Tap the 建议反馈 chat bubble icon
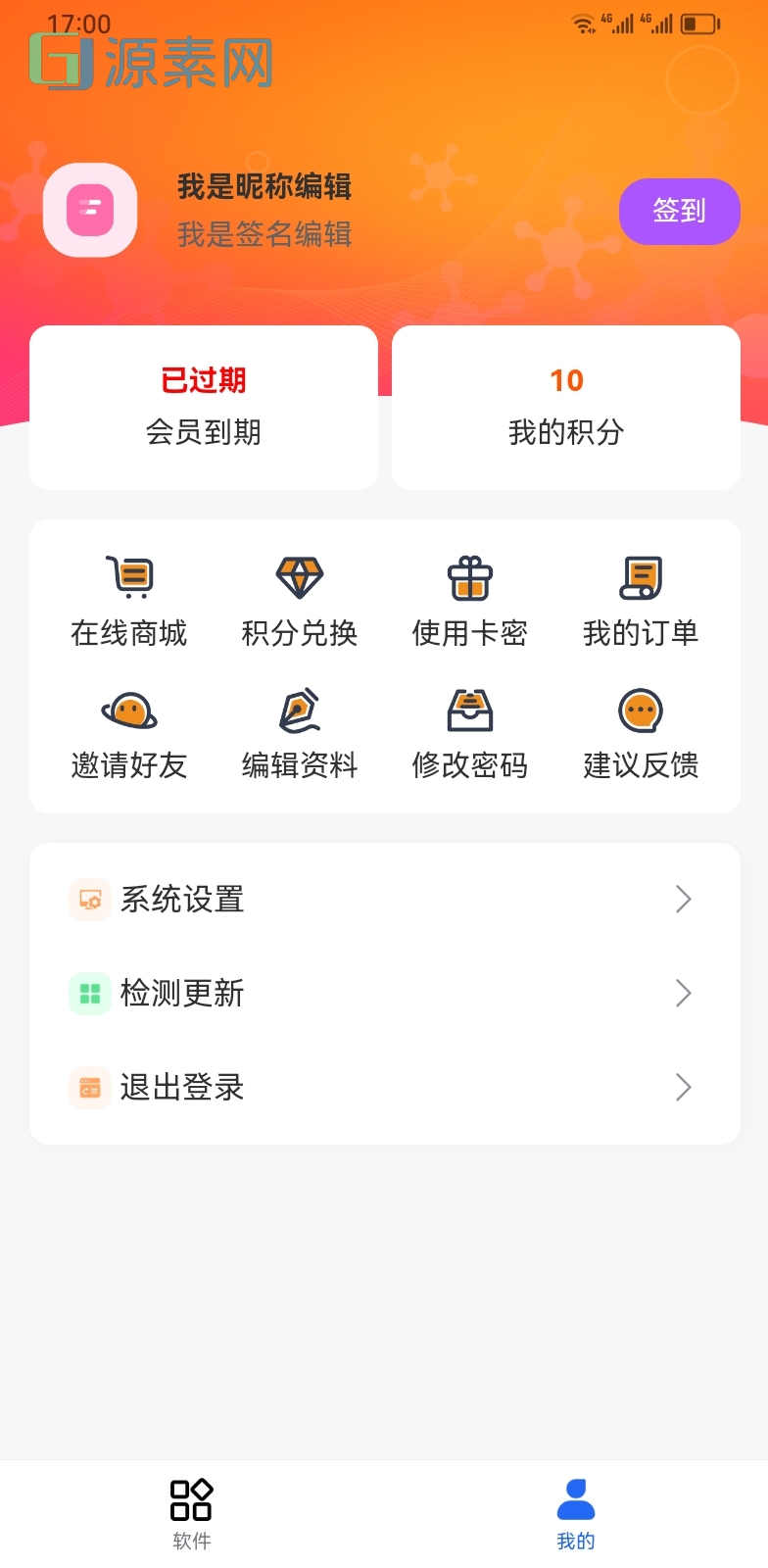 pyautogui.click(x=642, y=711)
